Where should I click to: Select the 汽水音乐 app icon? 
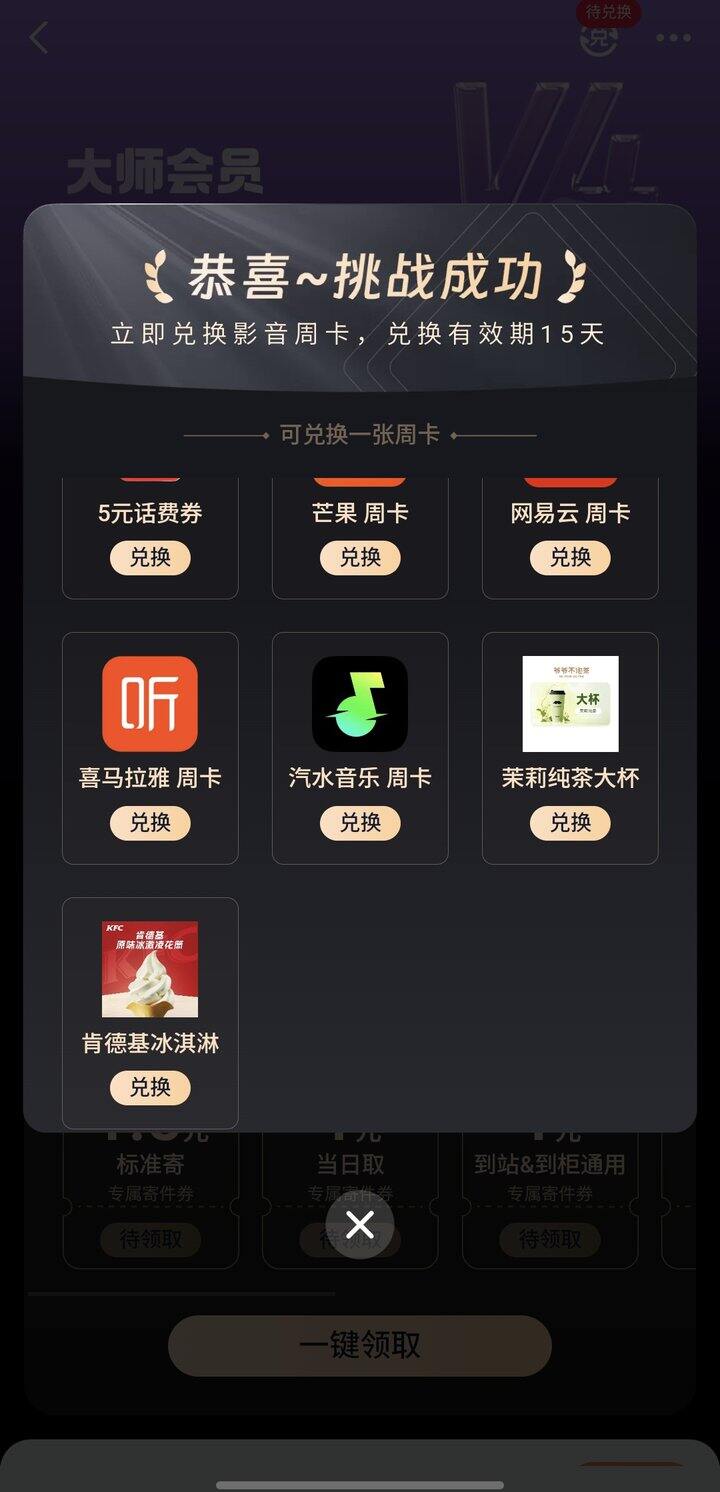[360, 705]
